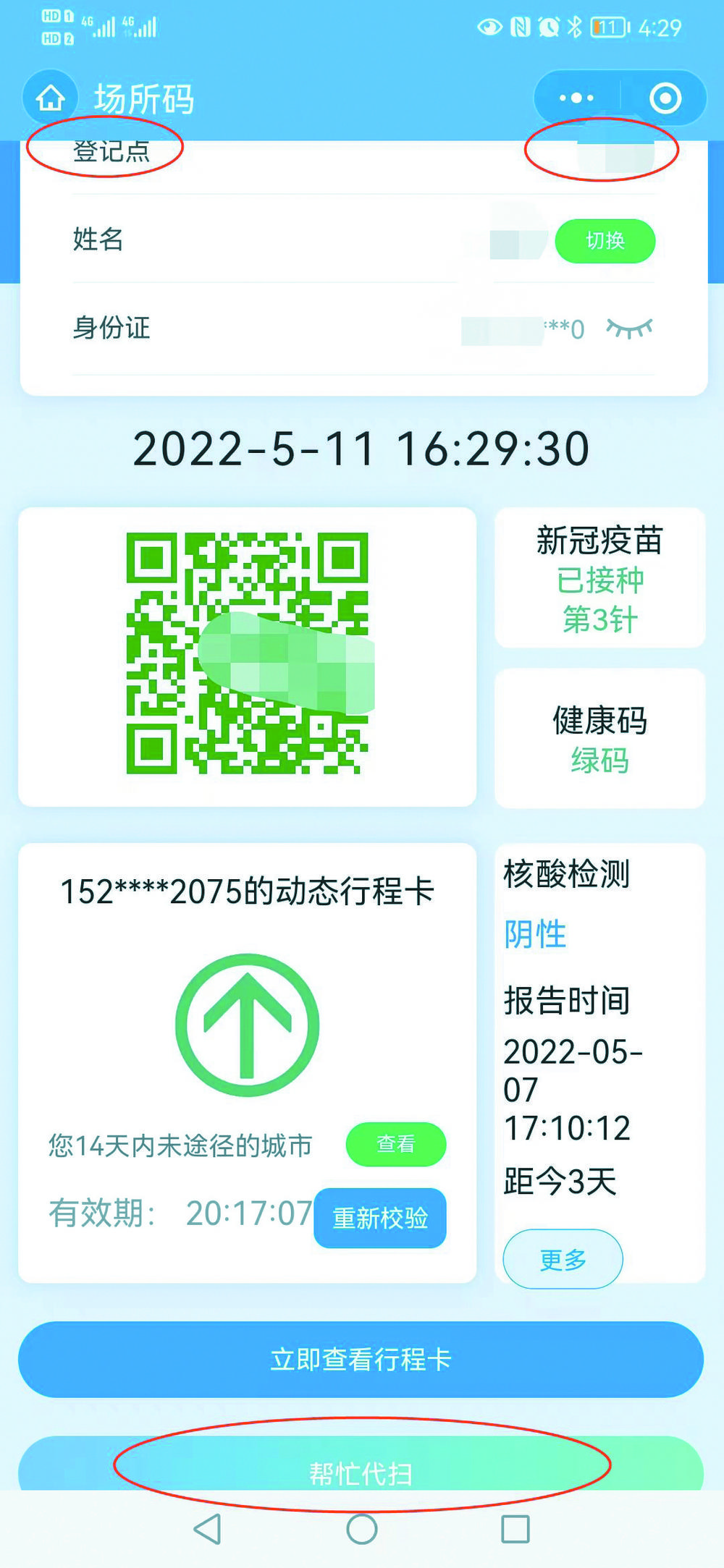Reveal the hidden ID number
Image resolution: width=724 pixels, height=1568 pixels.
click(x=629, y=329)
